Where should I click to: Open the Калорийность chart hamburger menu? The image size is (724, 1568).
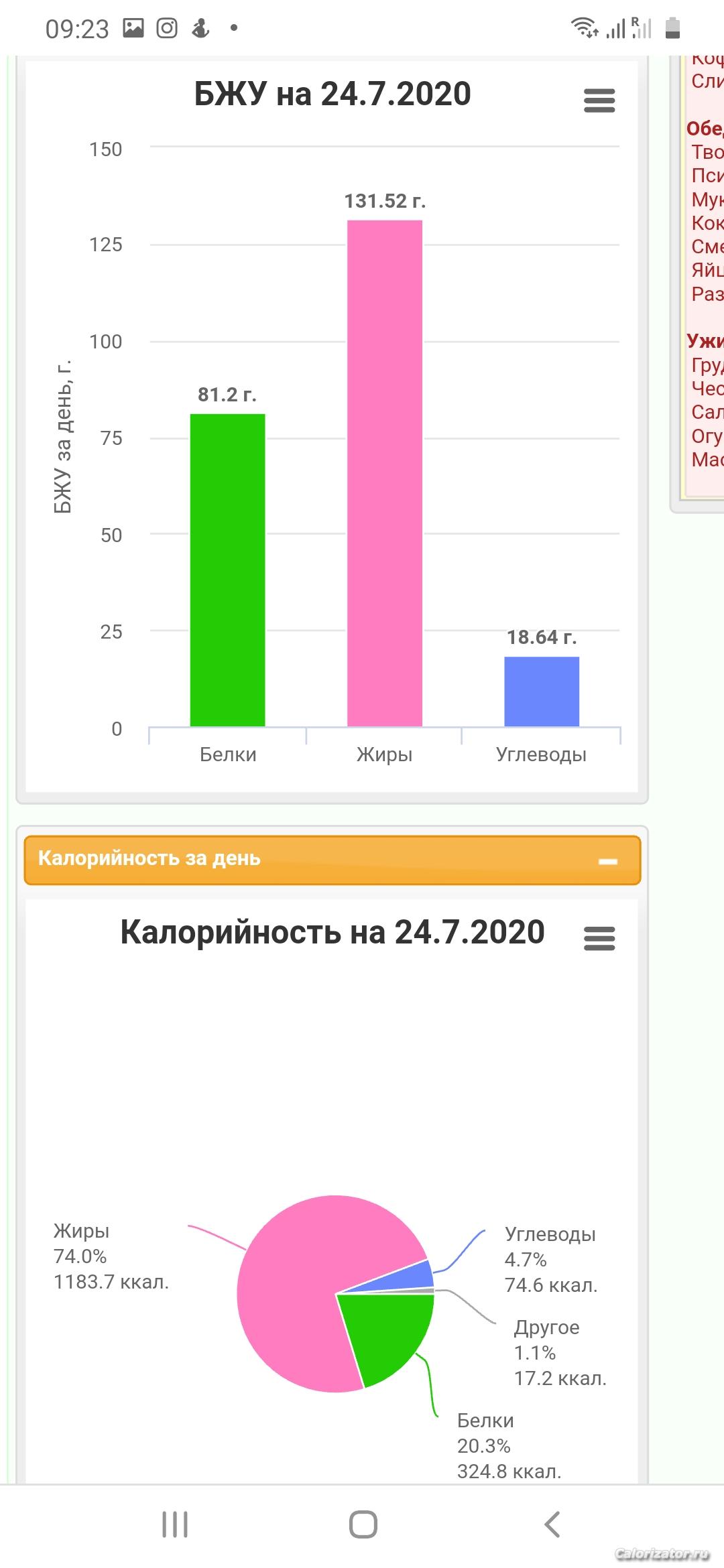(x=599, y=938)
